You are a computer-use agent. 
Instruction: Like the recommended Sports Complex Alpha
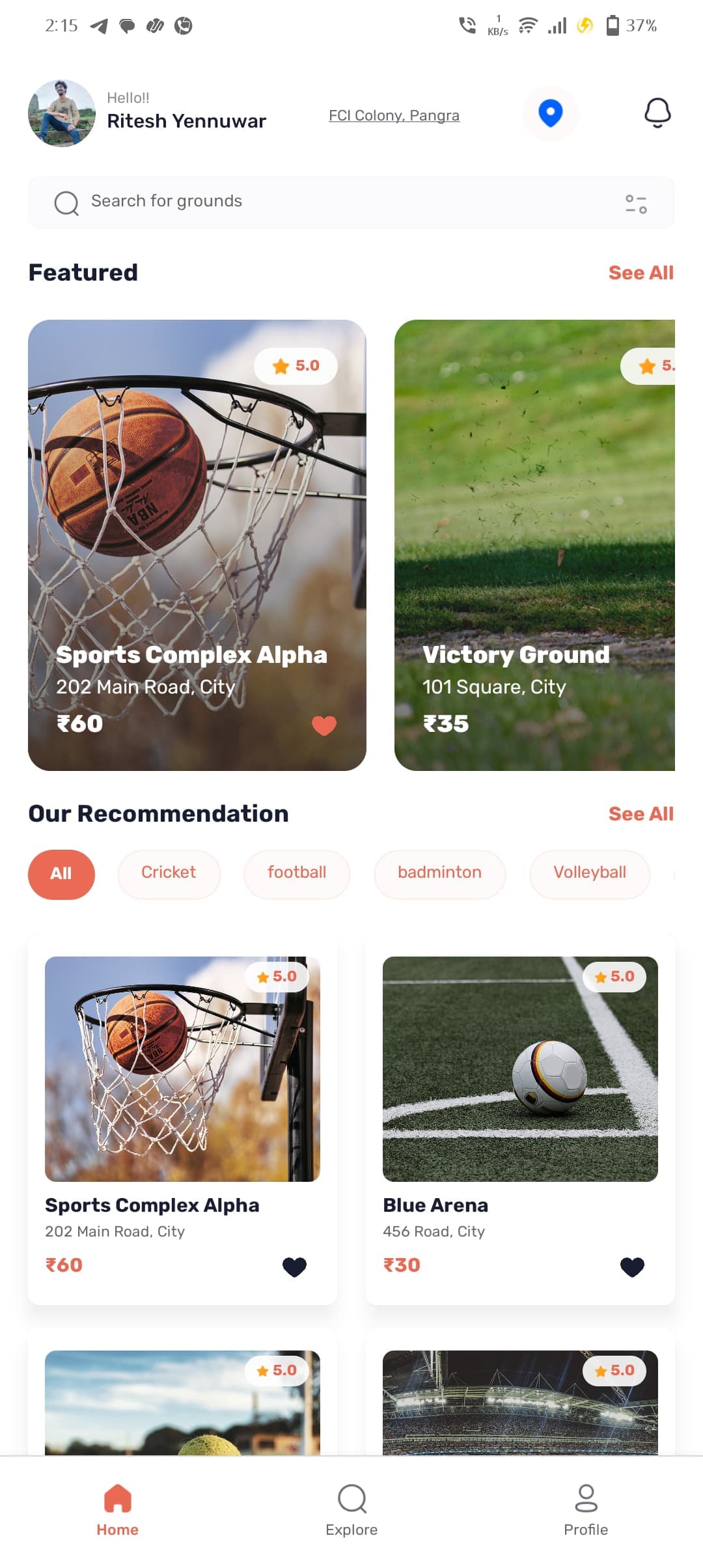(x=294, y=1267)
